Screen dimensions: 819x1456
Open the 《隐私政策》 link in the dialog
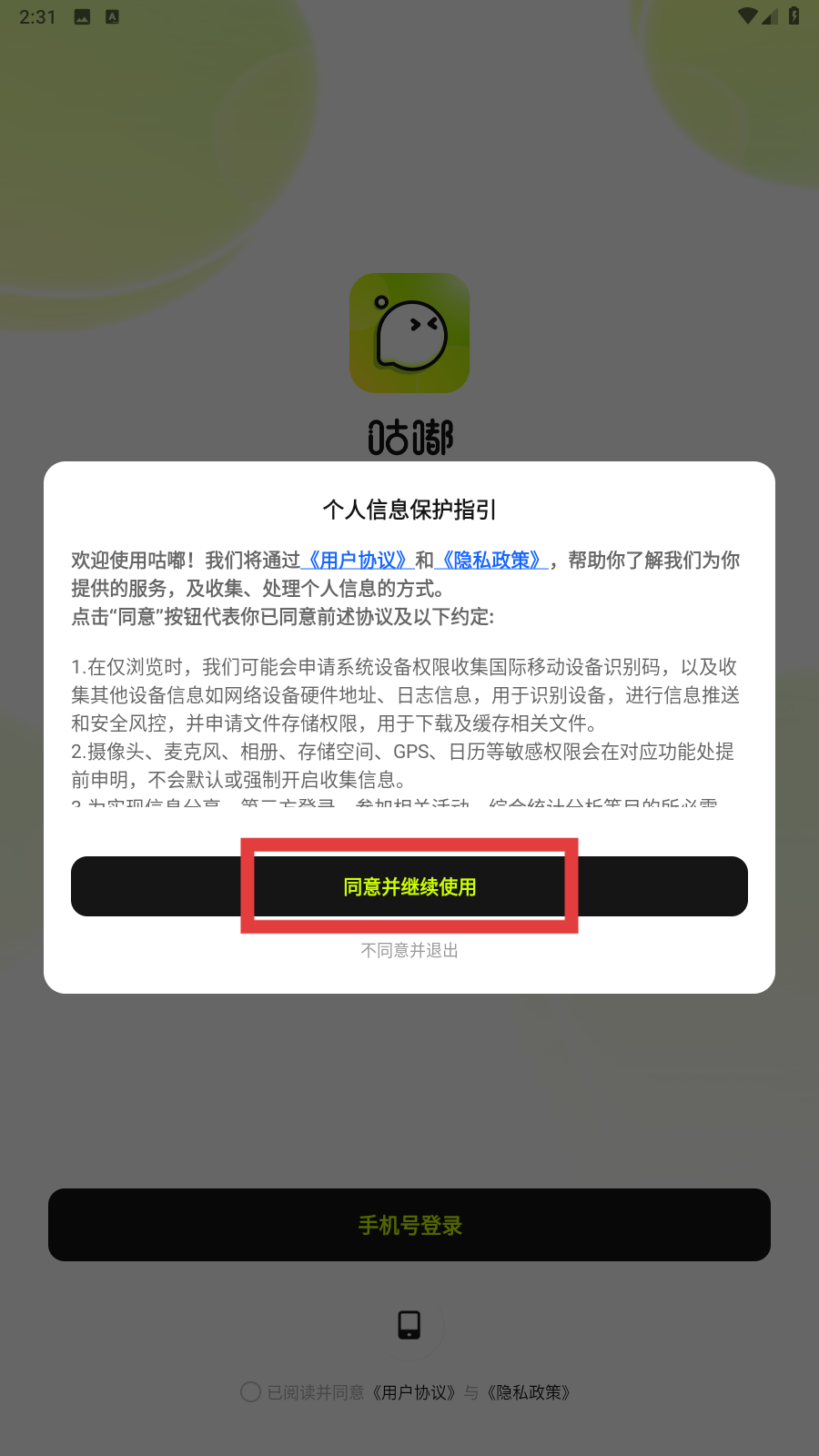coord(492,561)
